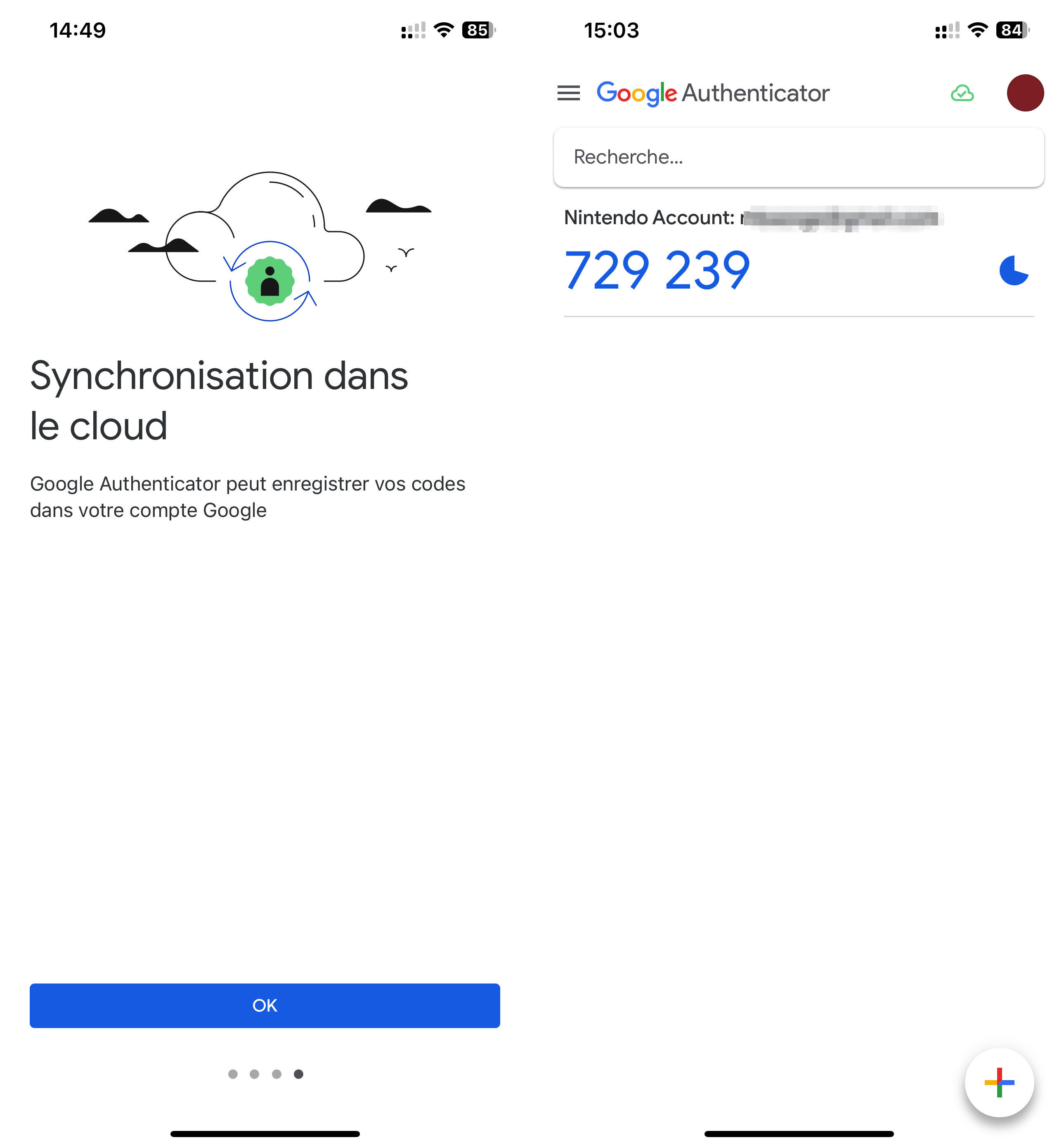Tap the blue OK button

(265, 1005)
